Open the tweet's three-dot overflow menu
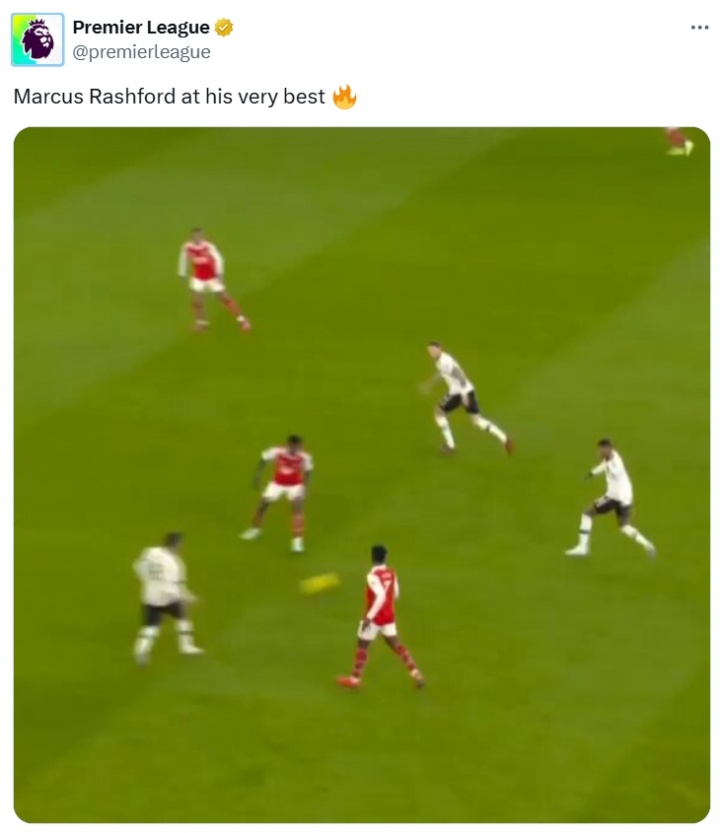Viewport: 720px width, 833px height. click(x=699, y=27)
